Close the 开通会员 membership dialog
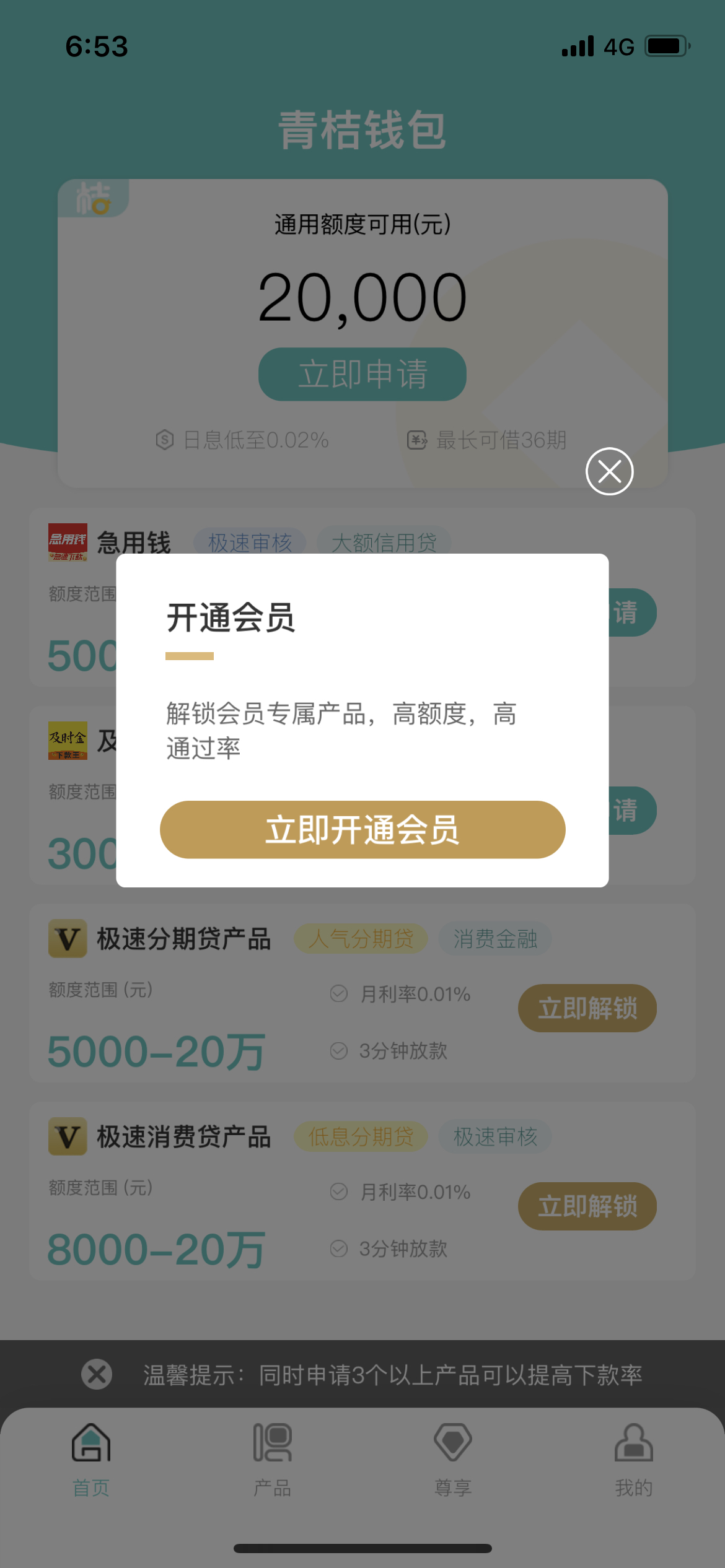This screenshot has height=1568, width=725. (x=609, y=471)
